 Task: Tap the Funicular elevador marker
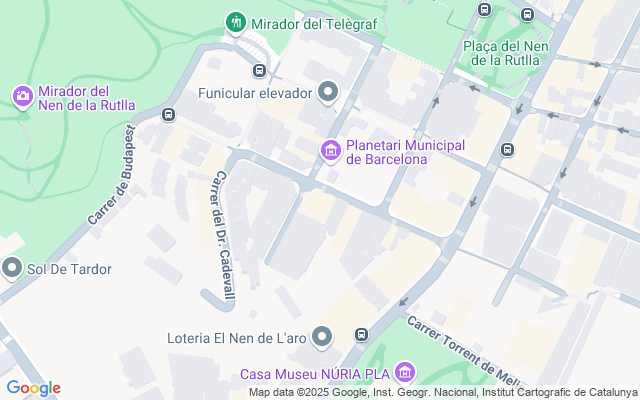[x=328, y=94]
